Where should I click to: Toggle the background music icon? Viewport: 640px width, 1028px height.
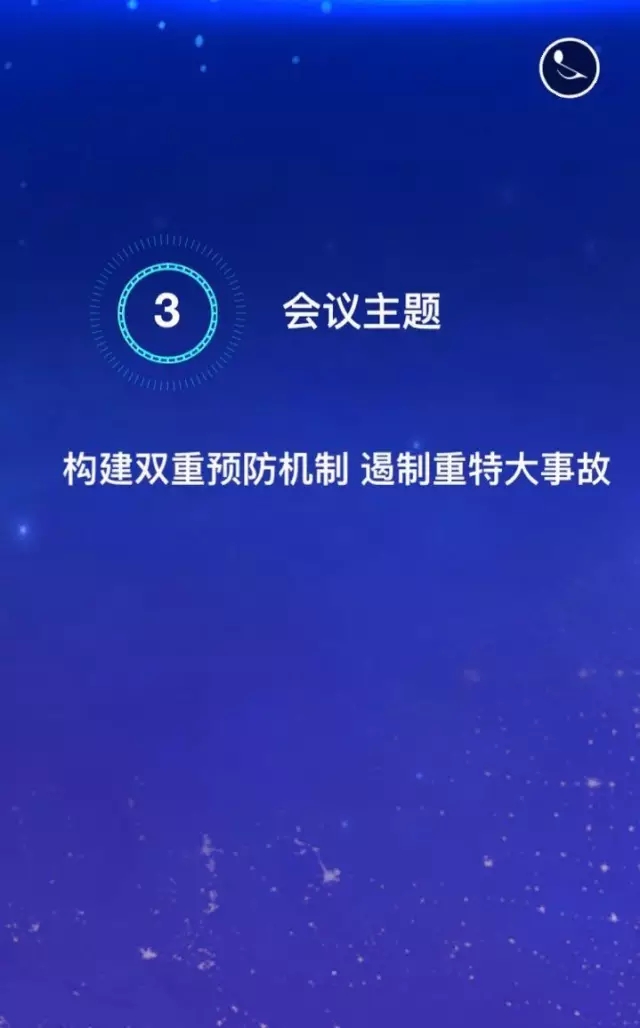coord(569,68)
